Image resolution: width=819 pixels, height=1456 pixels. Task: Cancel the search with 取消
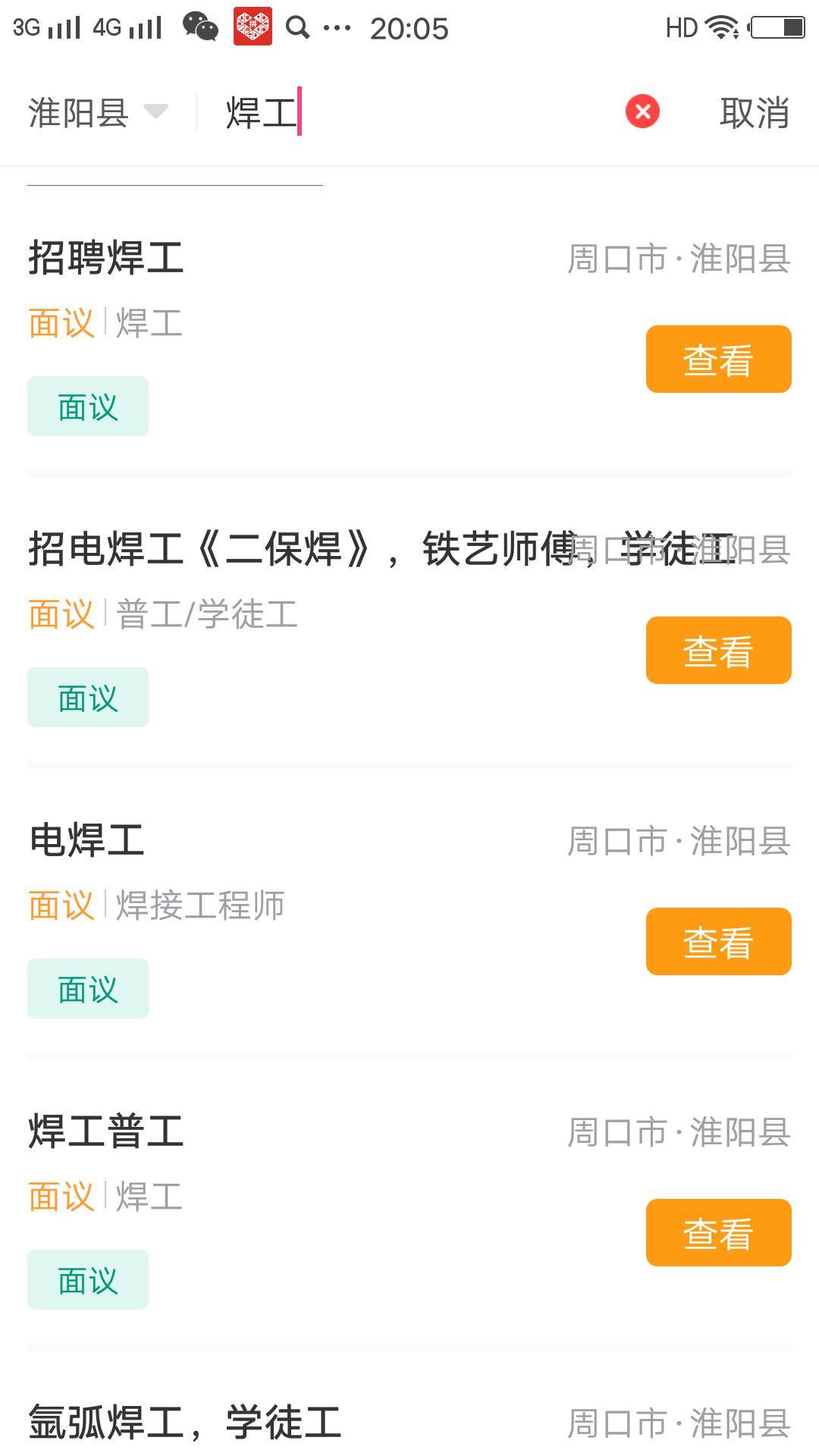[x=754, y=113]
